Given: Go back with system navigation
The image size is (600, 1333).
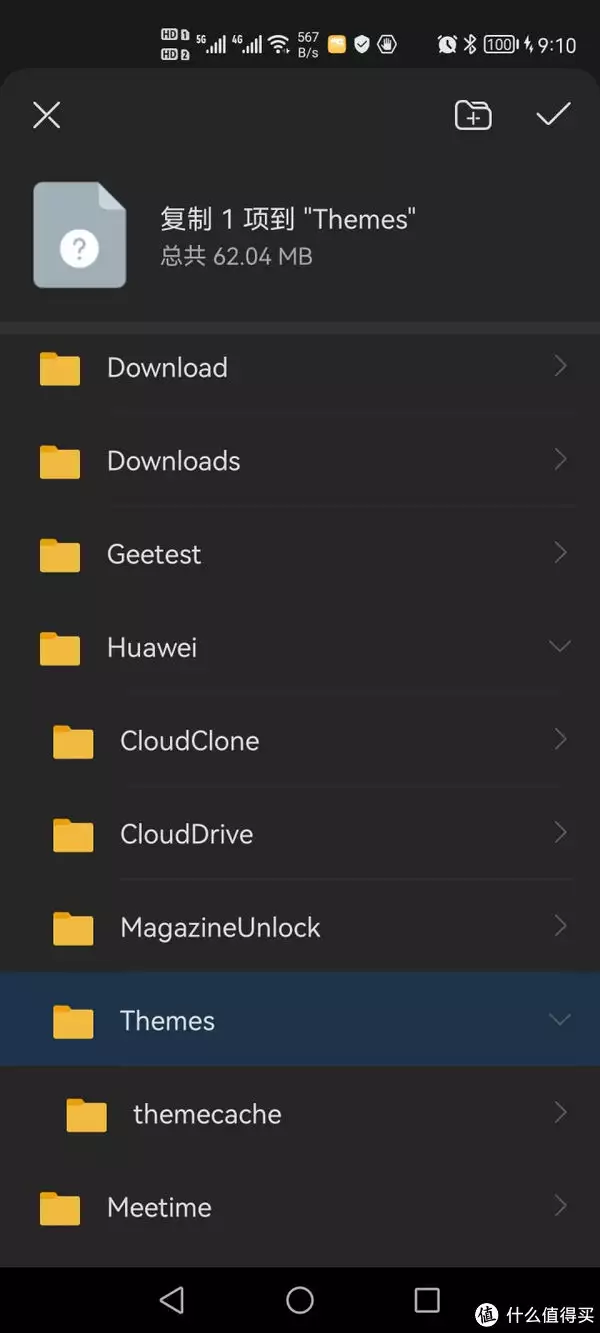Looking at the screenshot, I should tap(172, 1299).
